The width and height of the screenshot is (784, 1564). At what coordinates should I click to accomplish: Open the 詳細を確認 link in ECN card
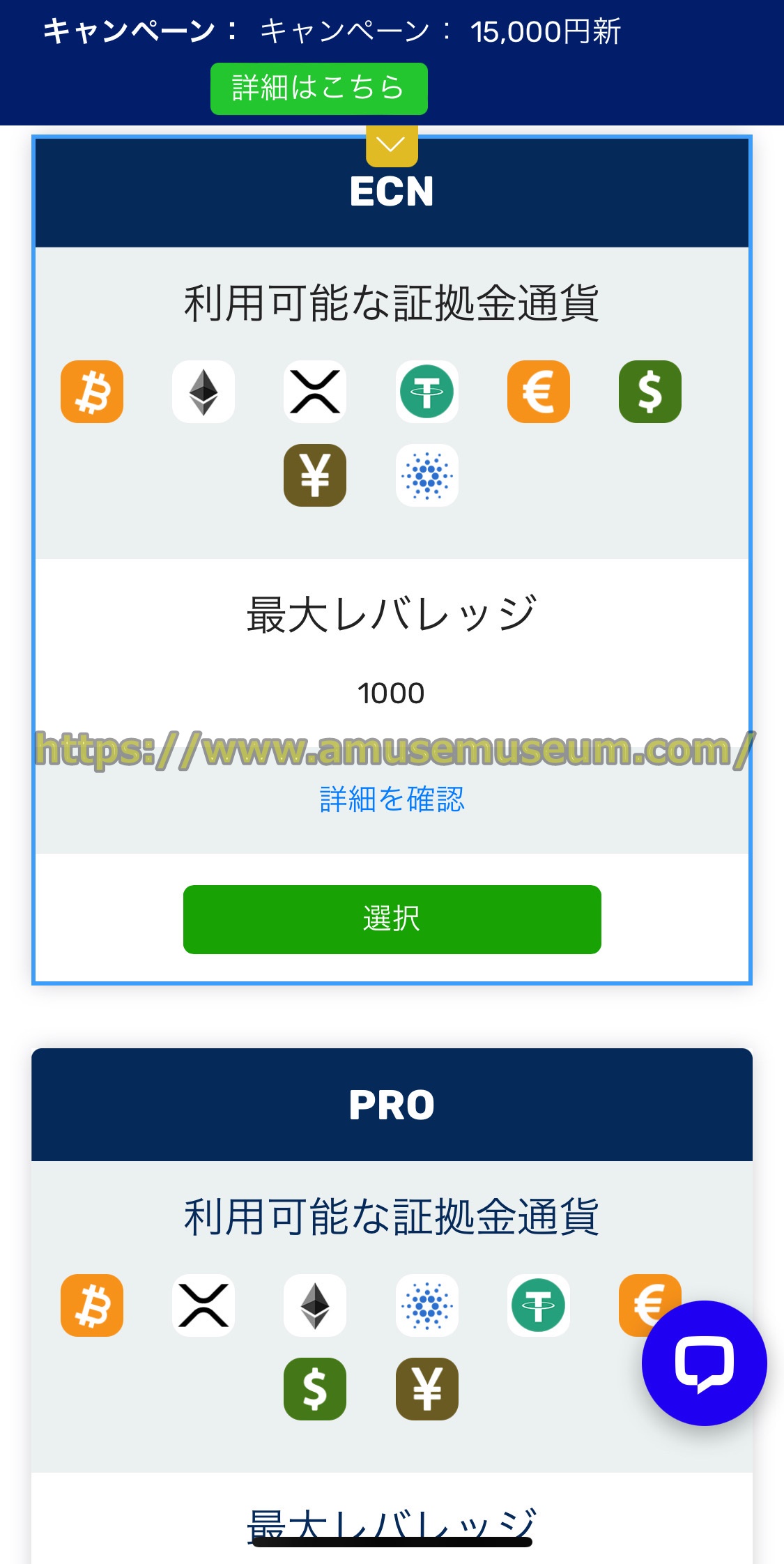392,799
